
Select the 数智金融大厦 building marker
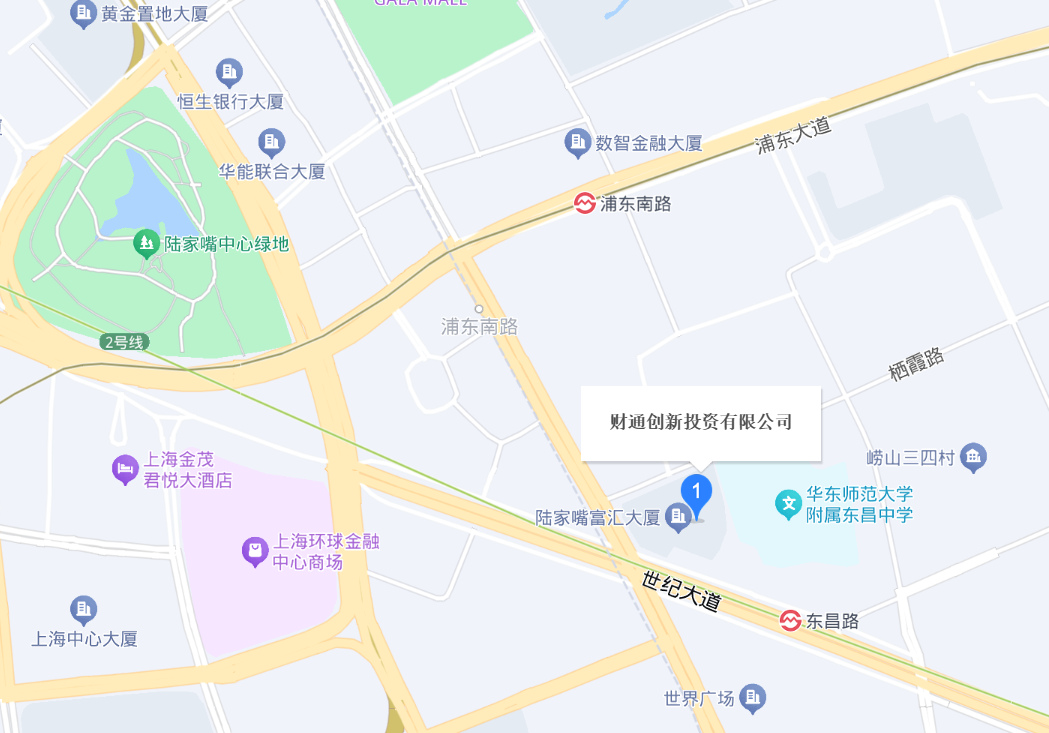tap(577, 143)
